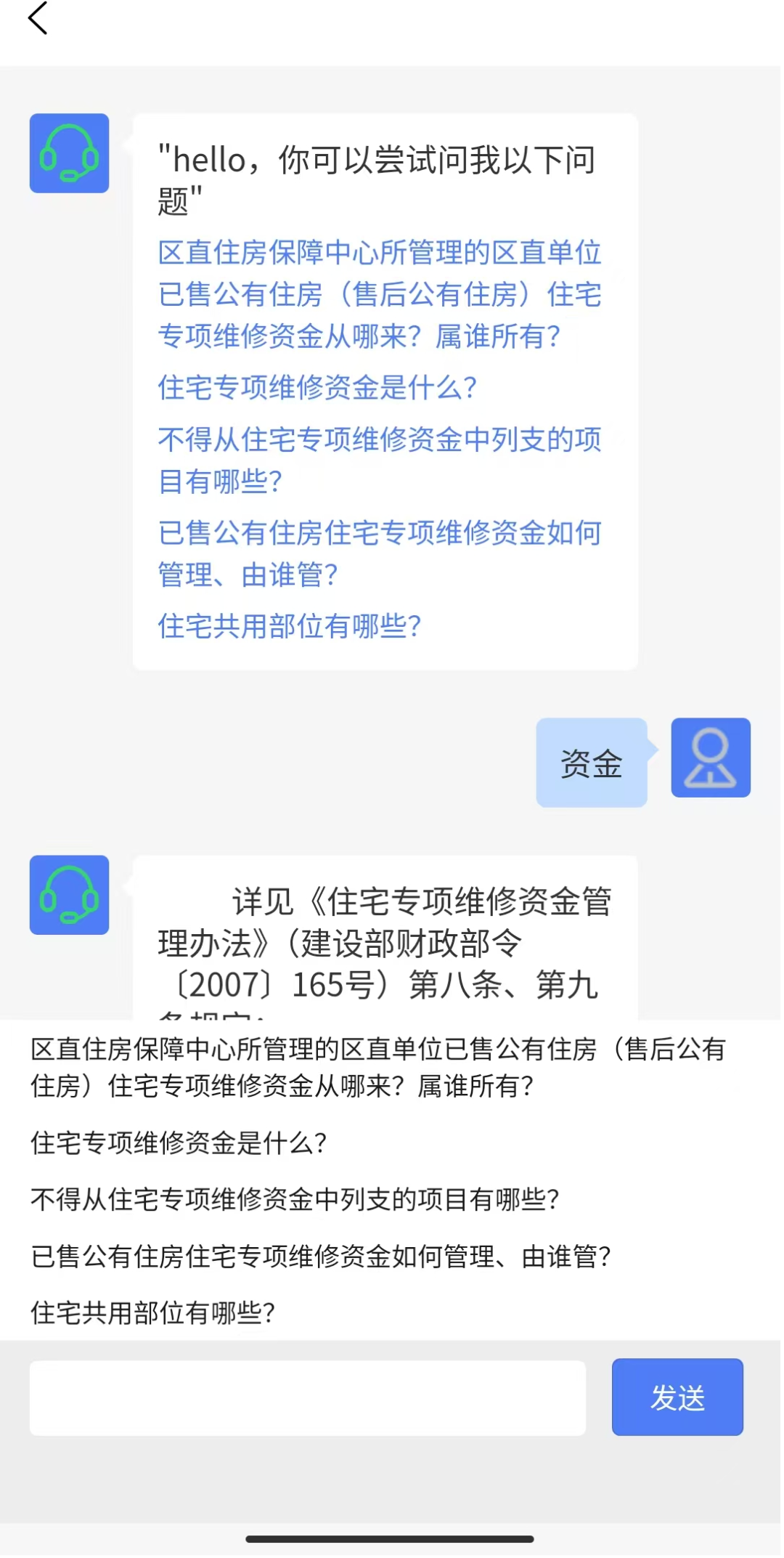Tap blue link 住宅共用部位有哪些? in the chat bubble
This screenshot has height=1558, width=784.
[289, 625]
